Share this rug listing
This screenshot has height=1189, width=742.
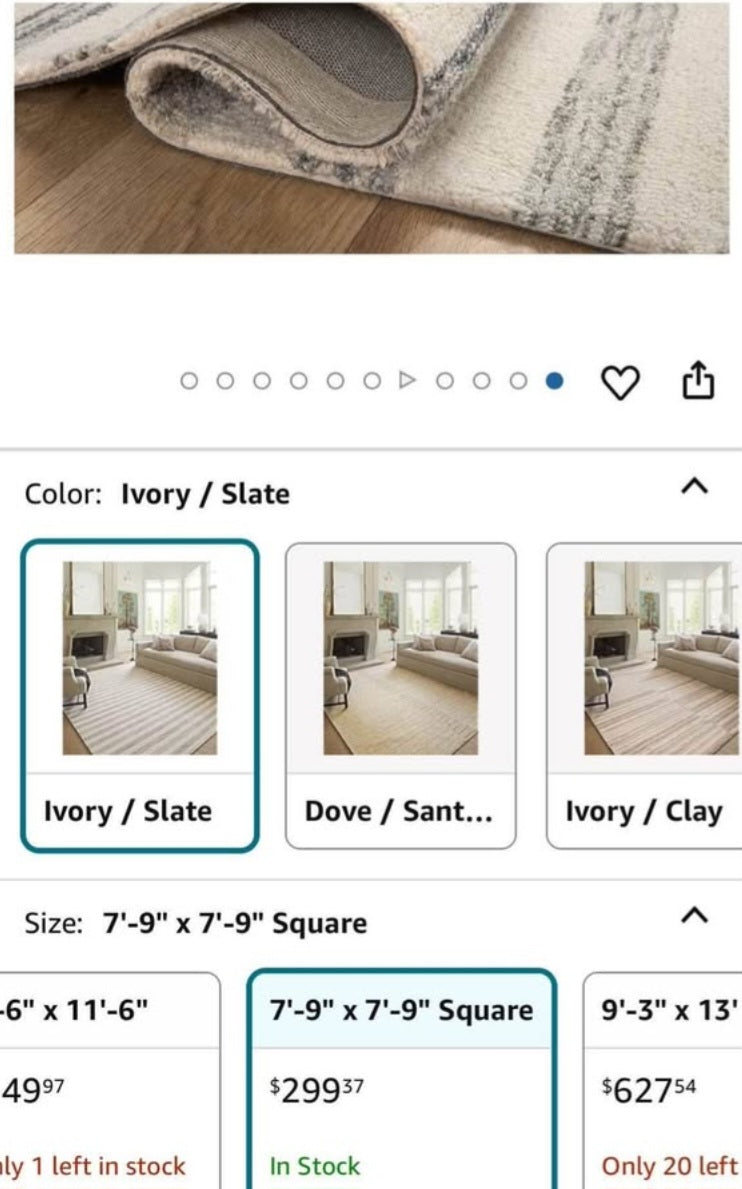coord(699,381)
